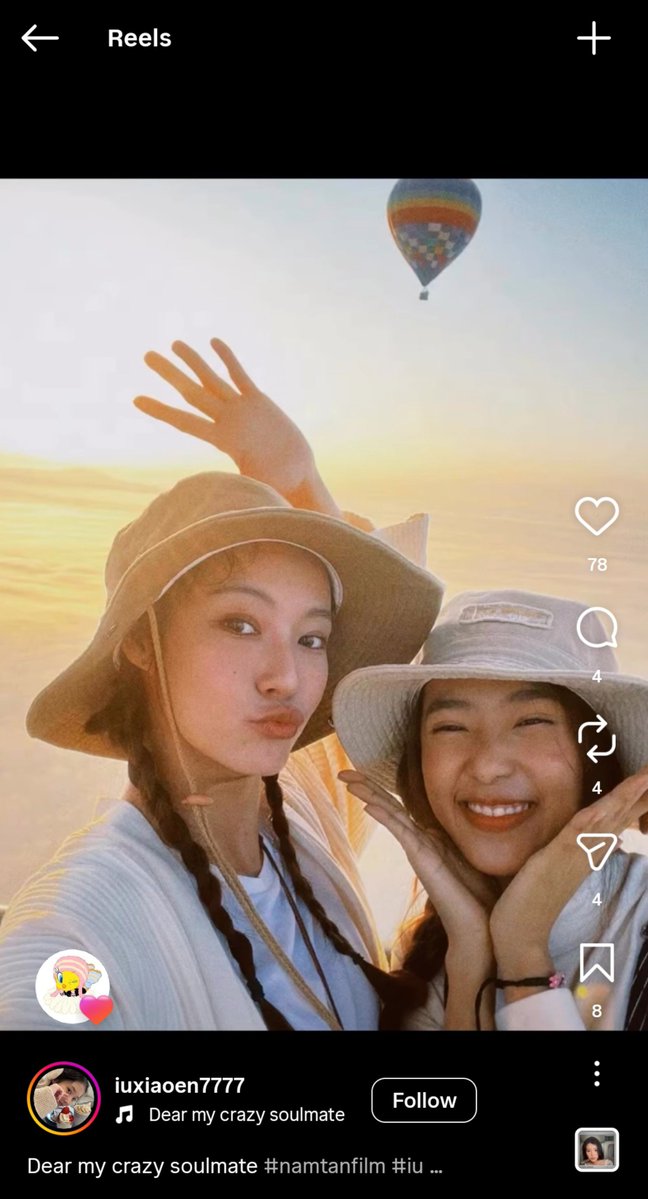Tap the #namtanfilm hashtag

324,1166
